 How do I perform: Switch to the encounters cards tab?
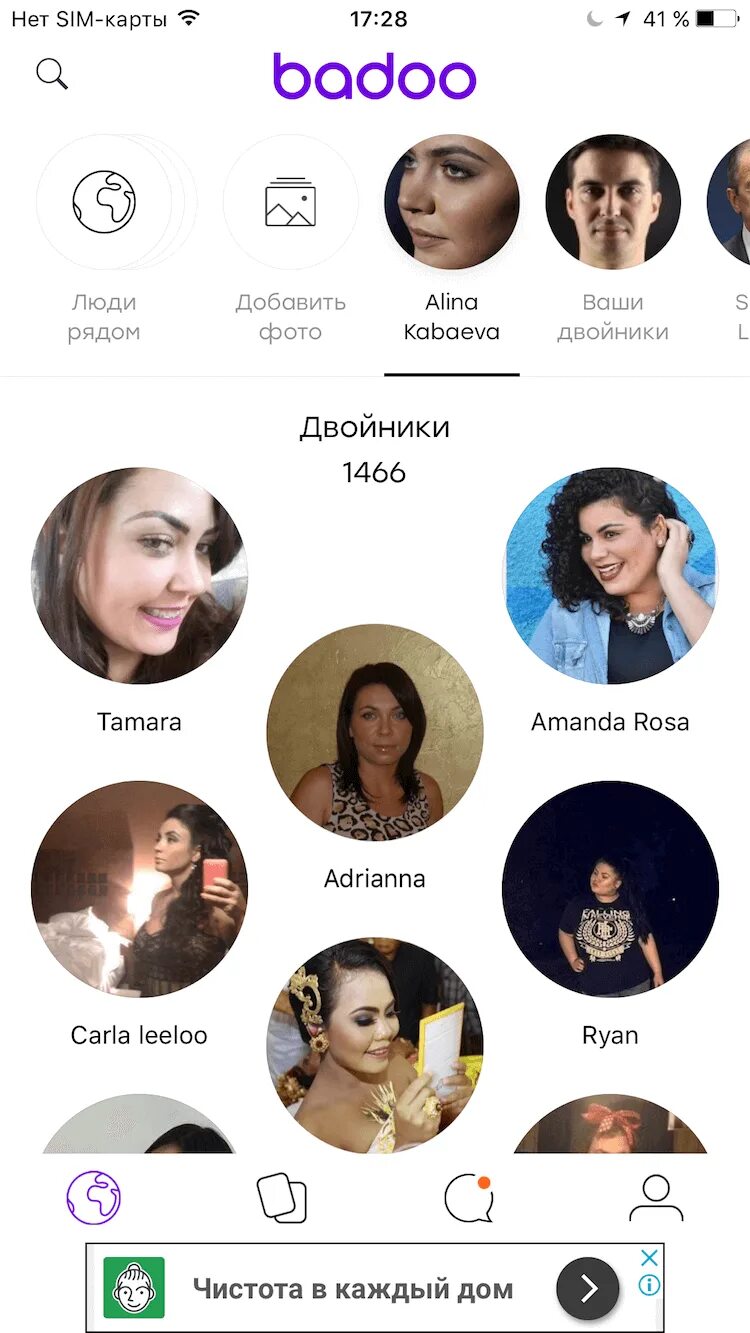pyautogui.click(x=281, y=1197)
